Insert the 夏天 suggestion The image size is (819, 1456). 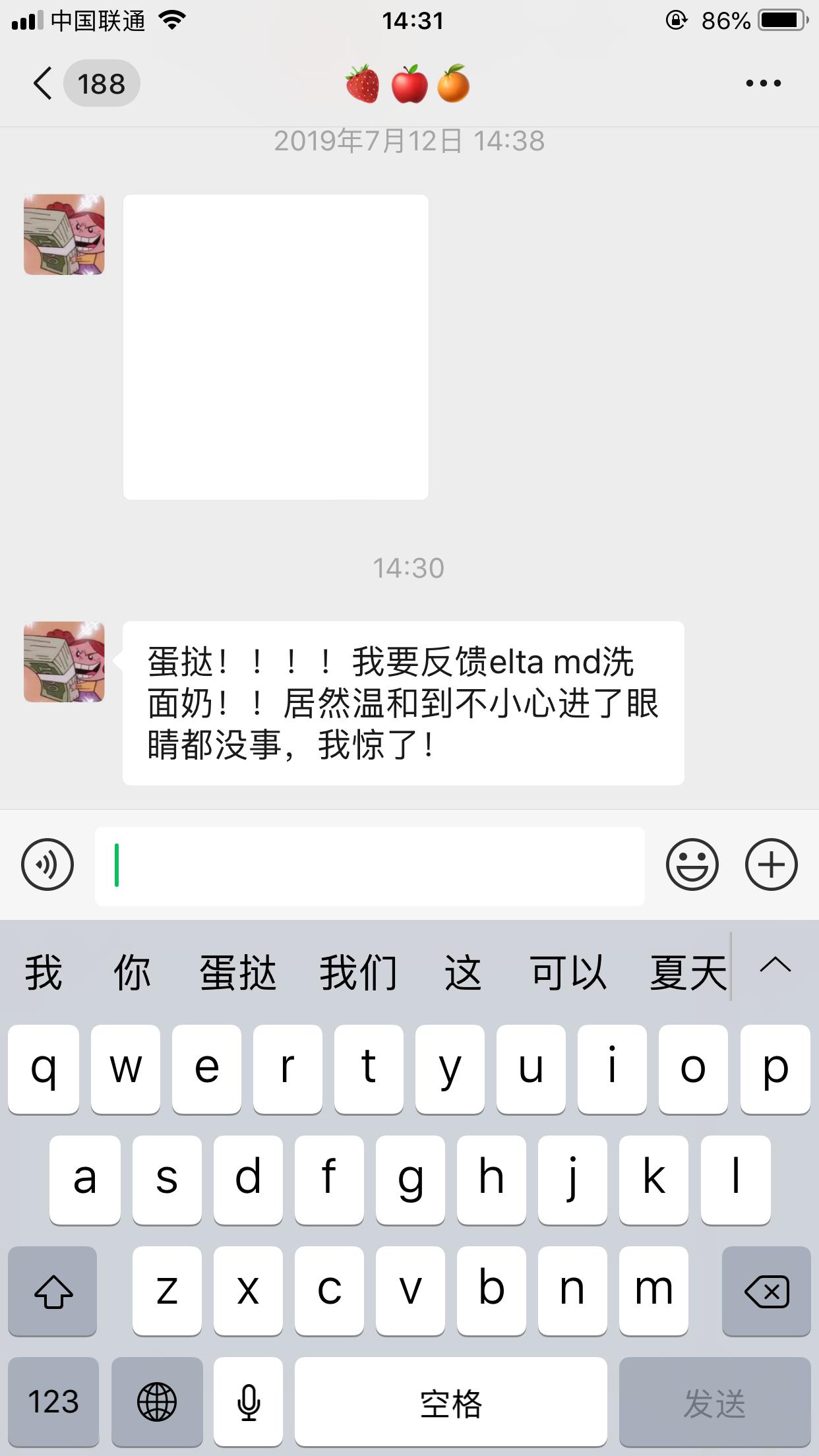point(688,973)
